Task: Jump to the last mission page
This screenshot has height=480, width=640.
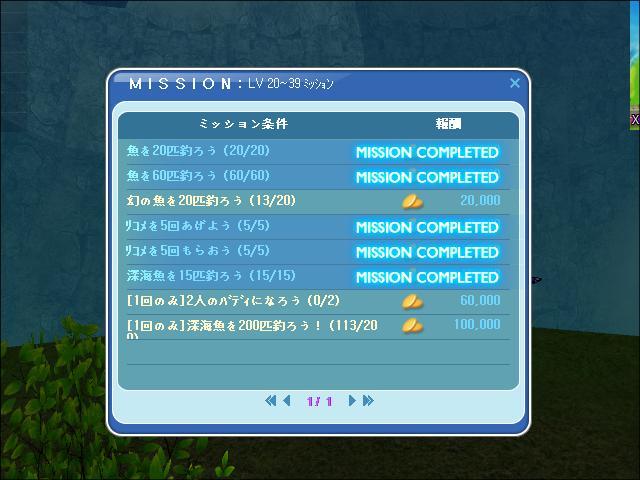Action: (x=368, y=401)
